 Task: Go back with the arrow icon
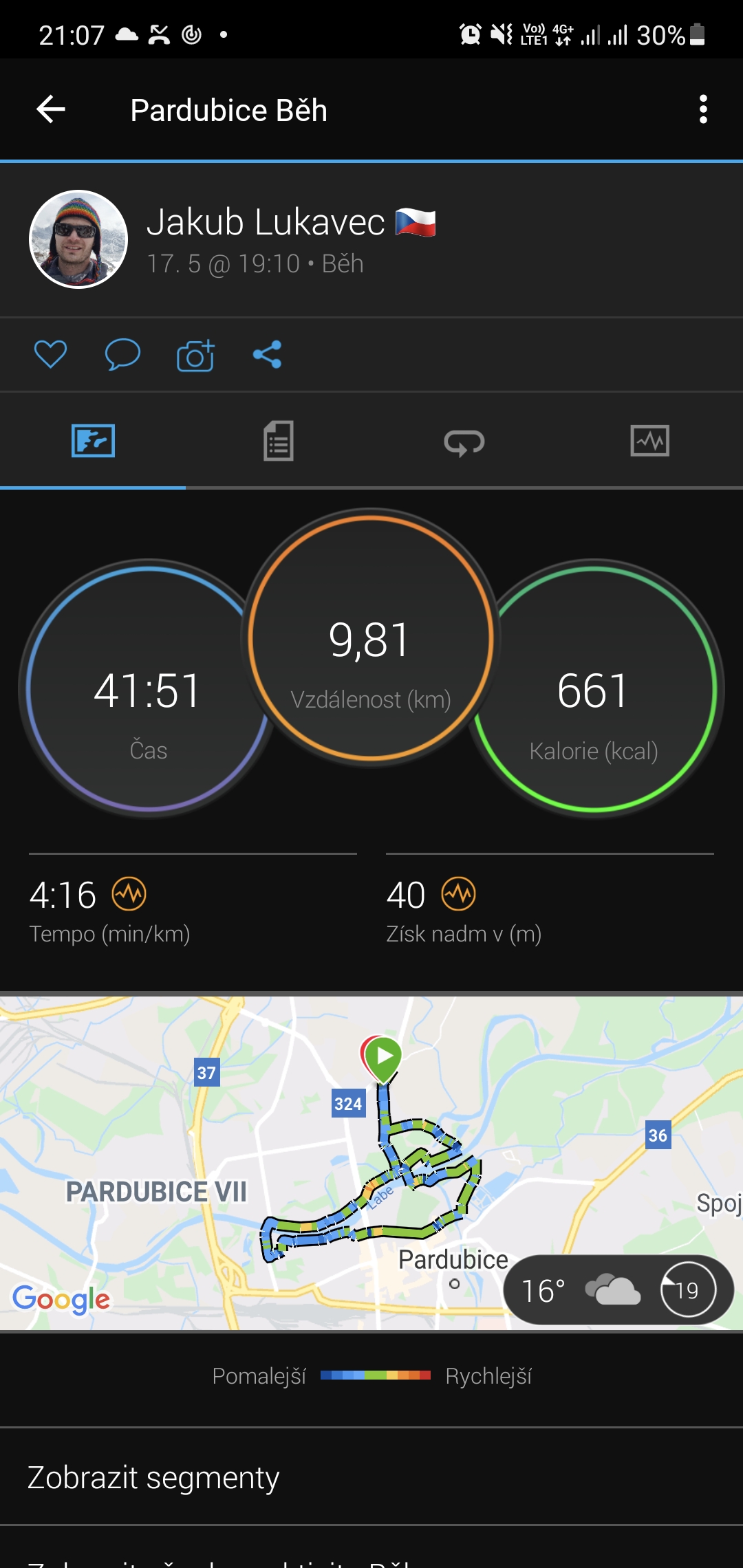pos(51,109)
